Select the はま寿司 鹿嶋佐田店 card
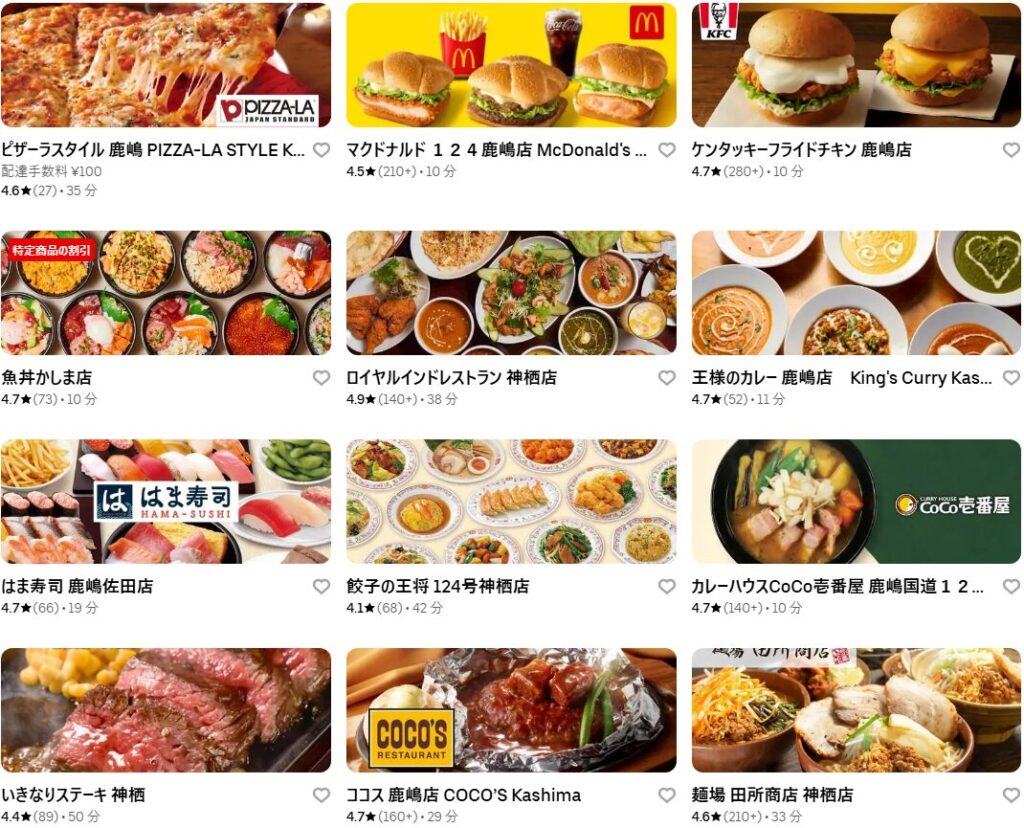This screenshot has height=828, width=1024. tap(166, 502)
